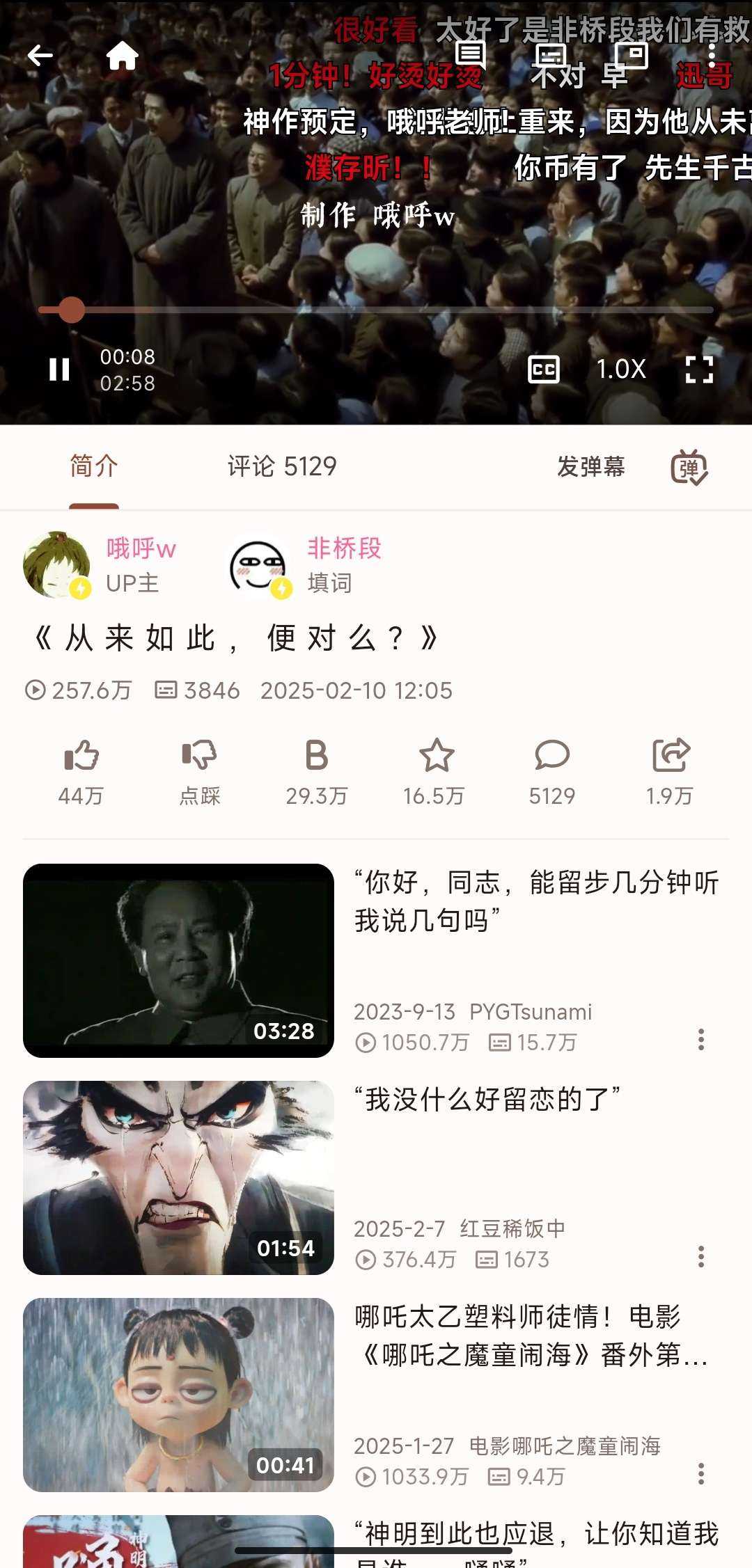
Task: Return to the app home screen
Action: tap(122, 56)
